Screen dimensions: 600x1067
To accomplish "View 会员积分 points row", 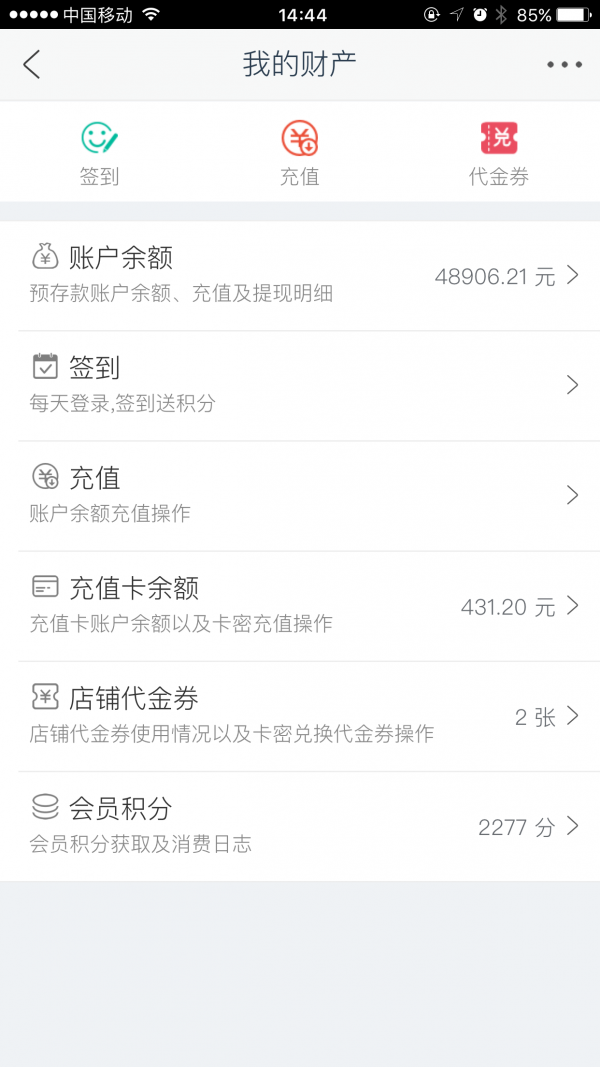I will (300, 825).
